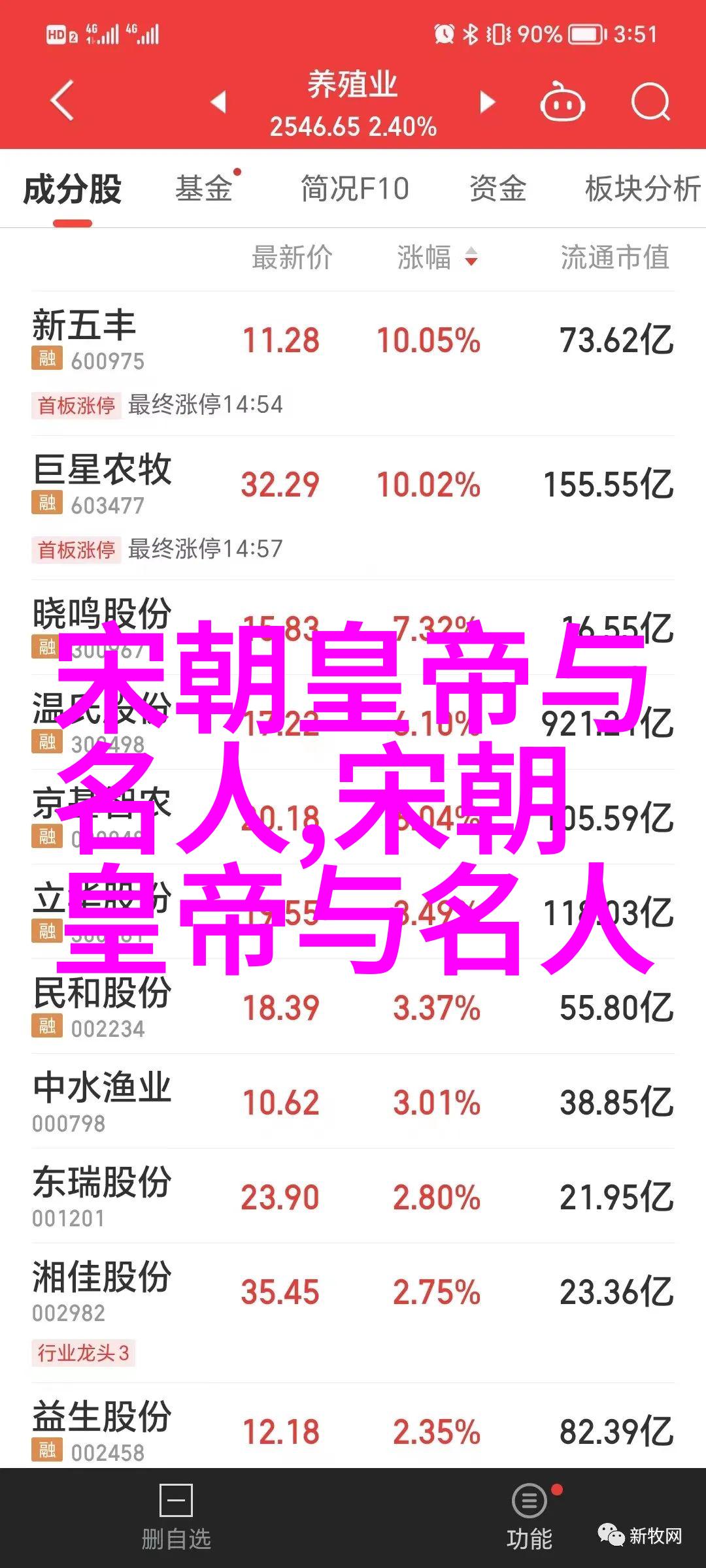Open the stock 民和股份 002234
This screenshot has width=706, height=1568.
point(353,1006)
